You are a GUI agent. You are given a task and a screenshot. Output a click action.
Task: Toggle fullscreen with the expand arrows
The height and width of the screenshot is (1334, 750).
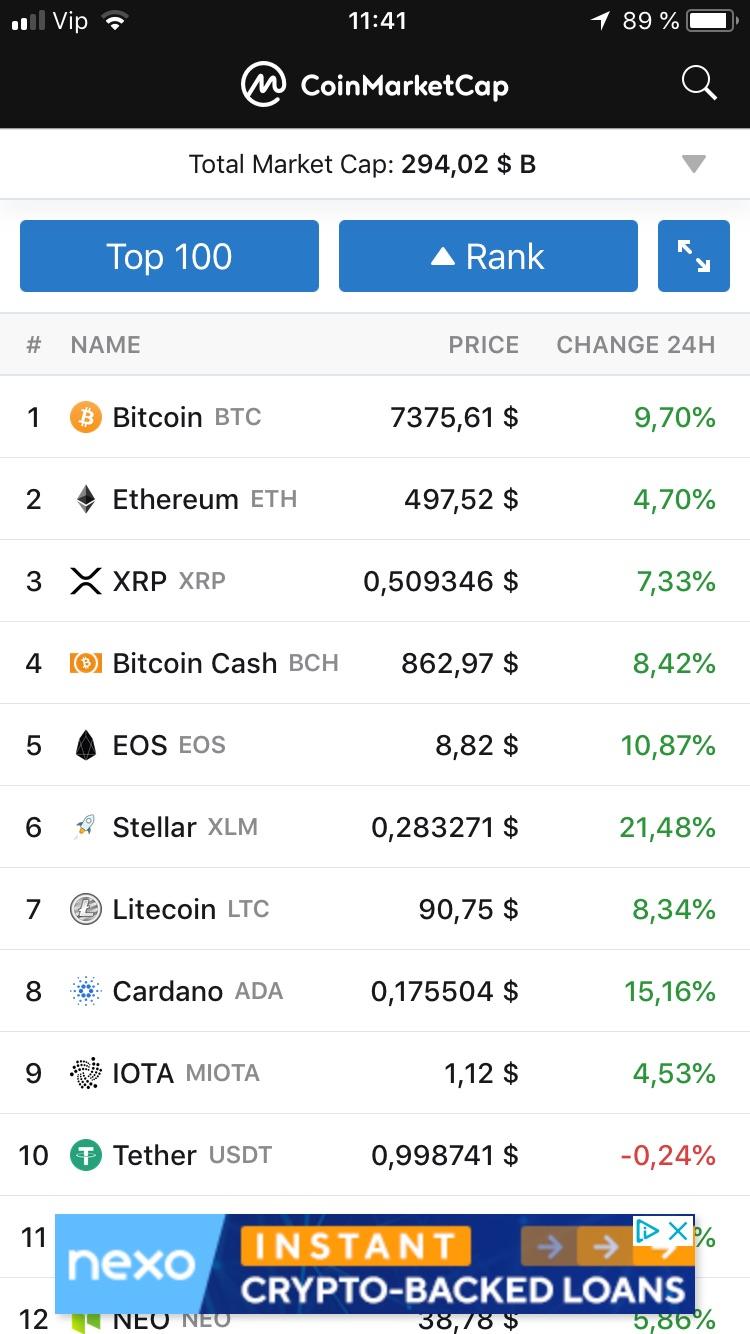pos(693,257)
